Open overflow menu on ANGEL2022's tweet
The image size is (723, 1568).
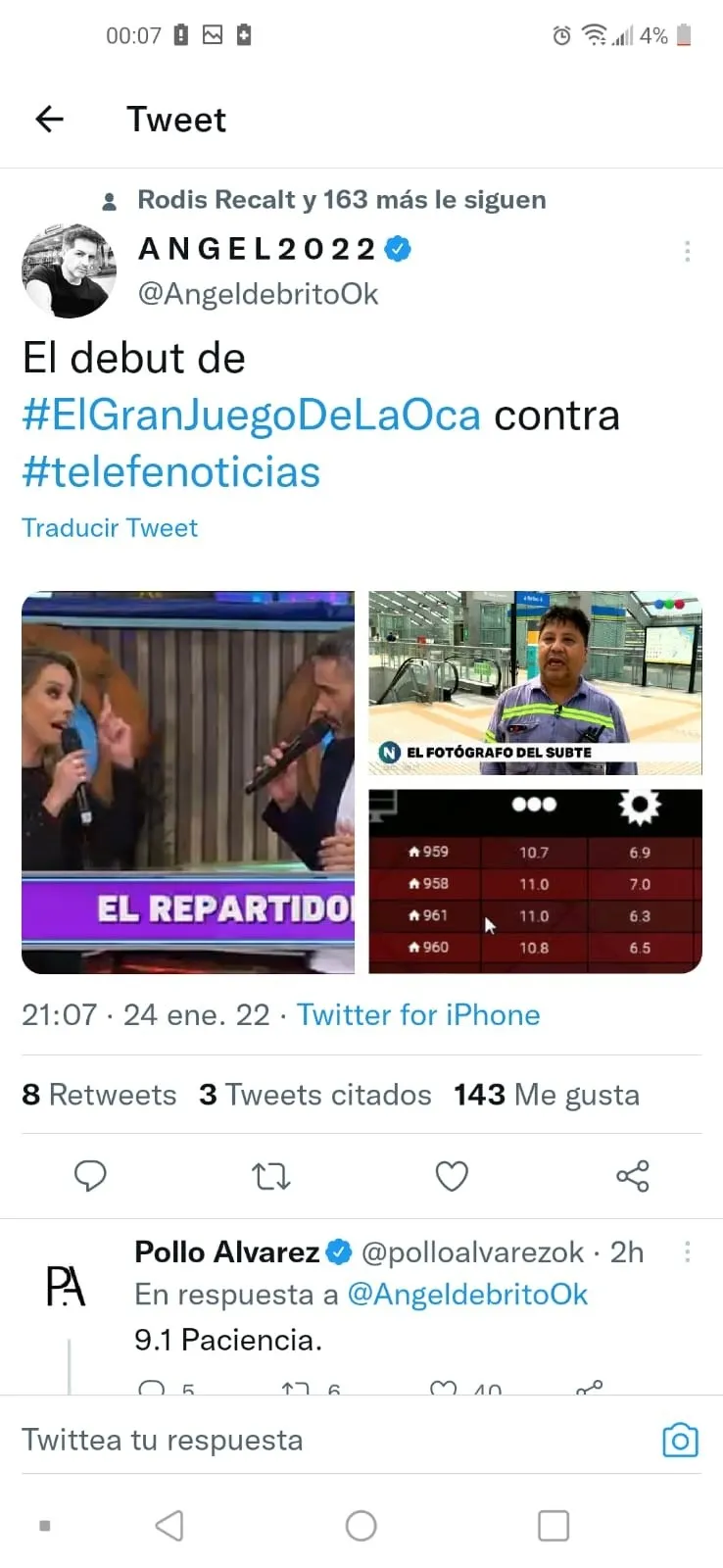click(687, 252)
